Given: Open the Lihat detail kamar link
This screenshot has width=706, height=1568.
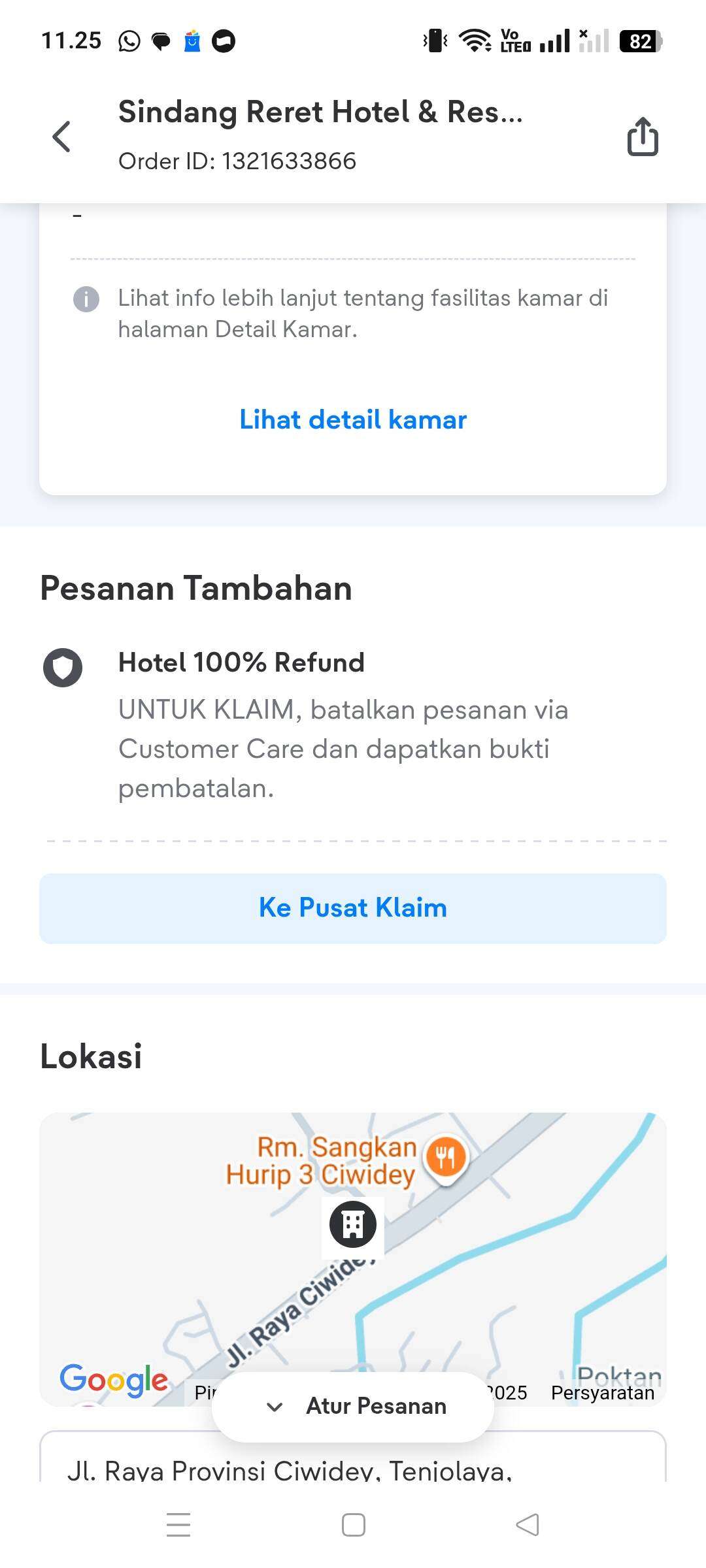Looking at the screenshot, I should (x=353, y=419).
